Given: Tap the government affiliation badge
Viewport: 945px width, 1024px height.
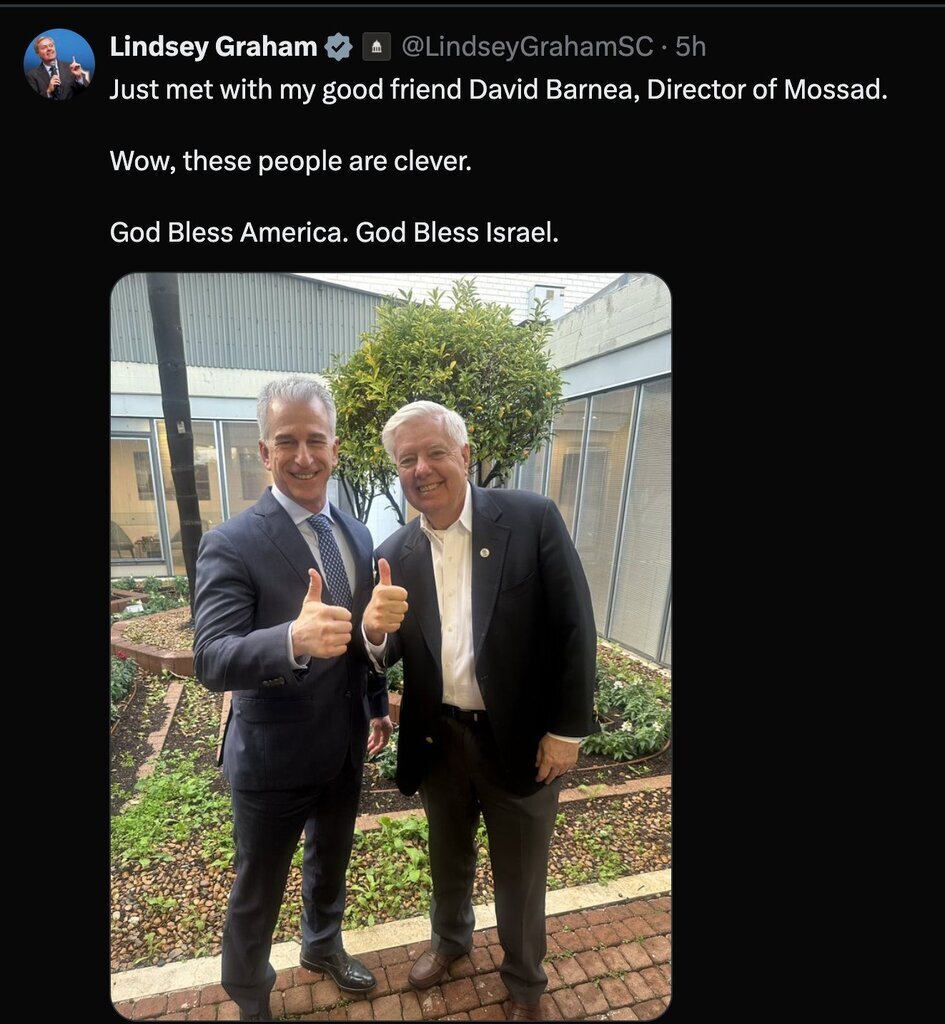Looking at the screenshot, I should point(376,46).
